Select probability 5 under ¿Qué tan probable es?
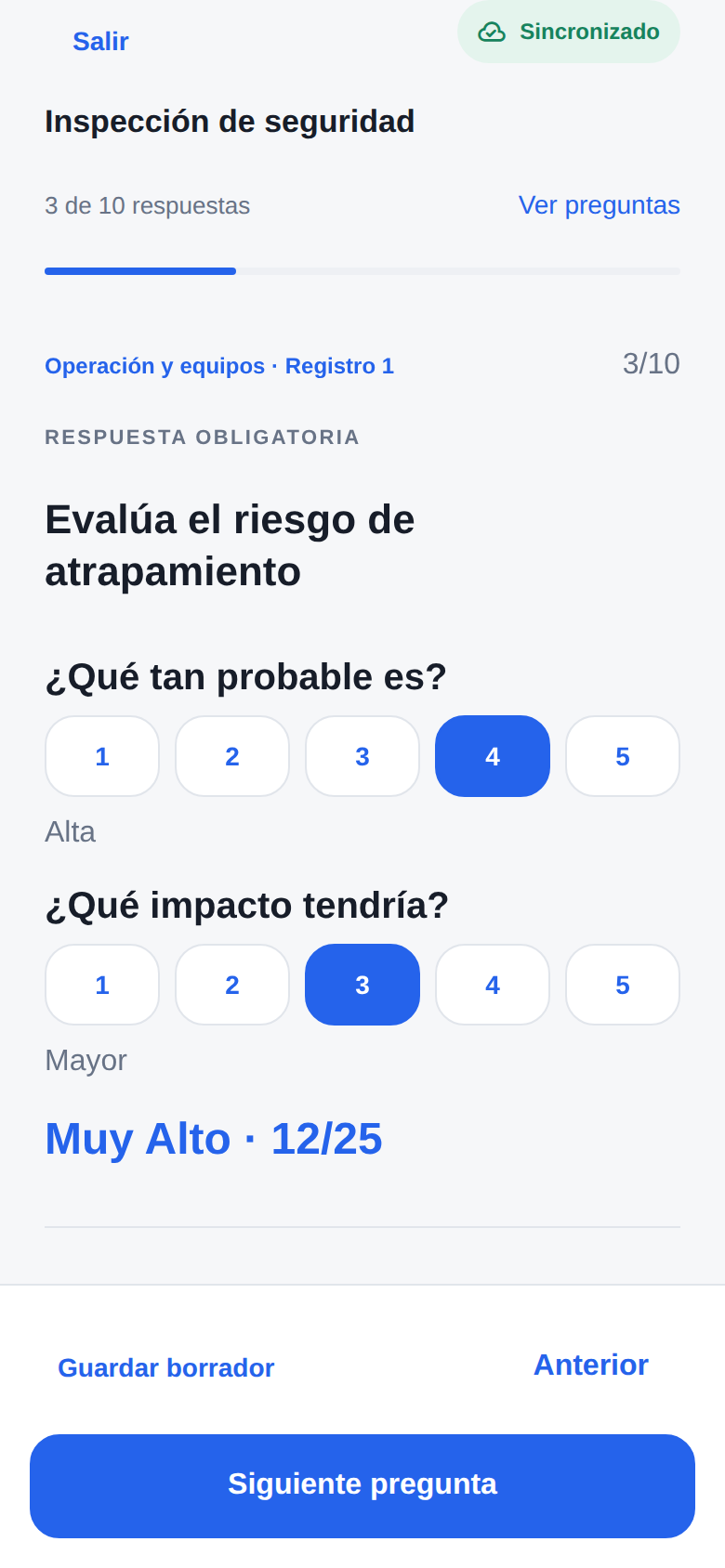Viewport: 725px width, 1568px height. tap(623, 756)
